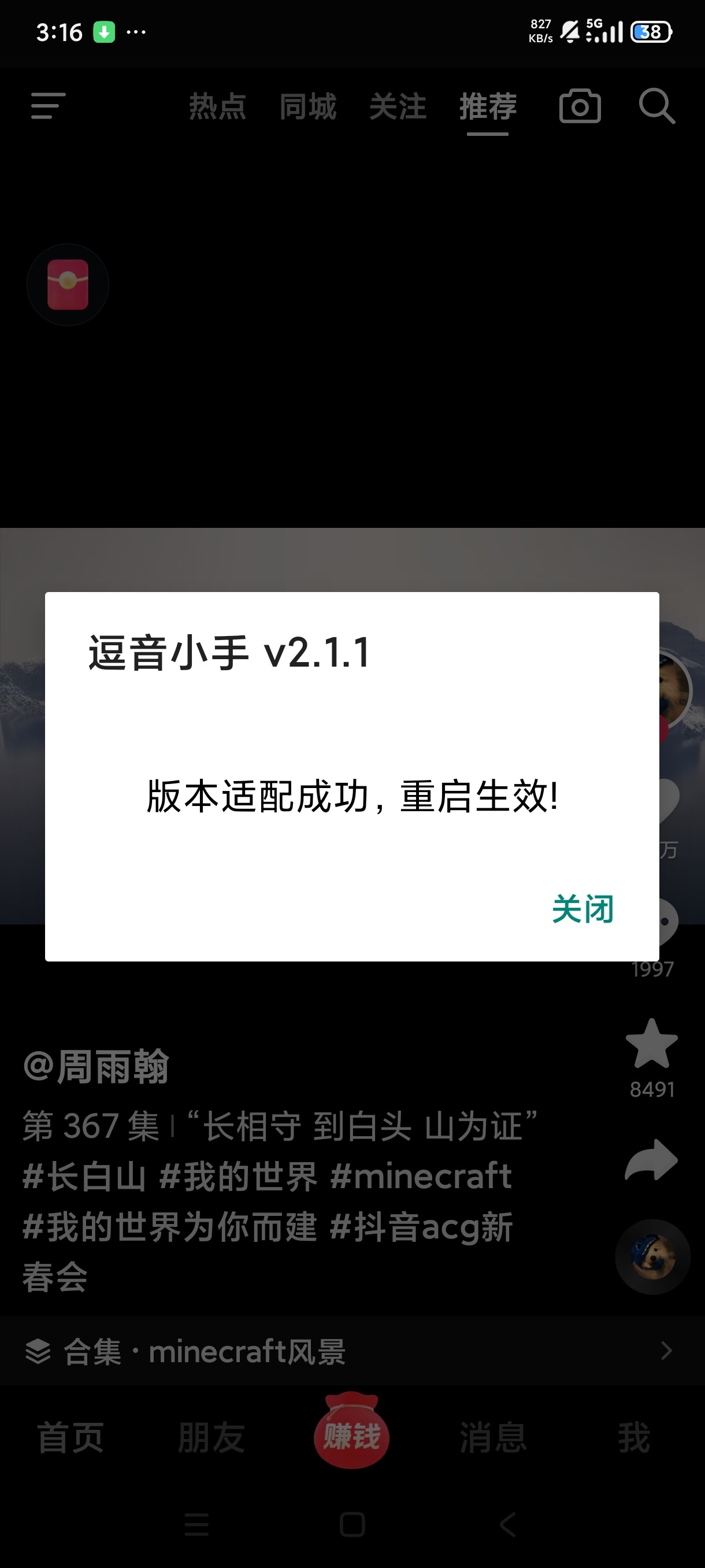Open the spinning music disc
This screenshot has width=705, height=1568.
point(652,1256)
